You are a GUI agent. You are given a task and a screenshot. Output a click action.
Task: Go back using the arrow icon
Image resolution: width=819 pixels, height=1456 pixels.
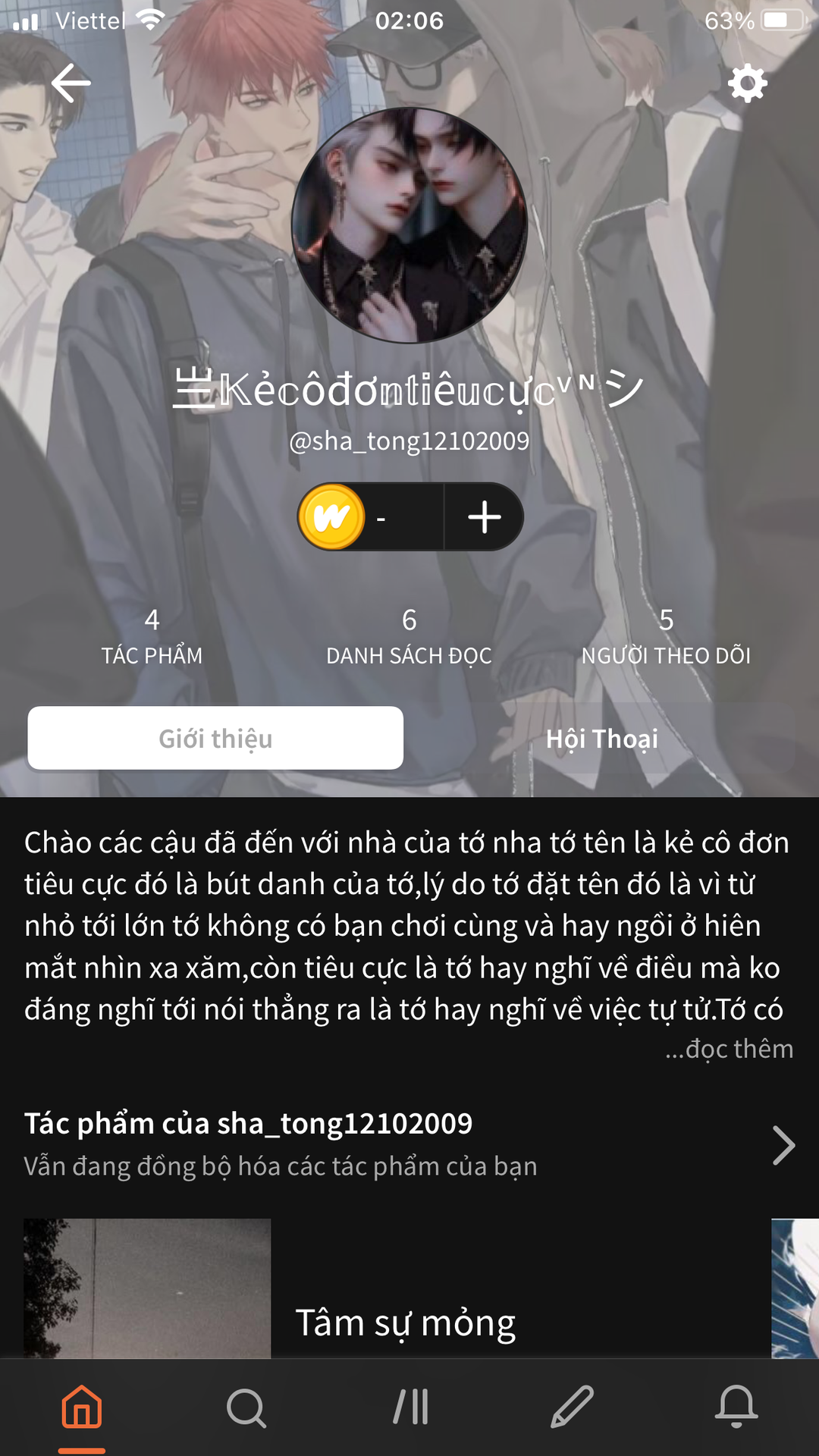[71, 83]
